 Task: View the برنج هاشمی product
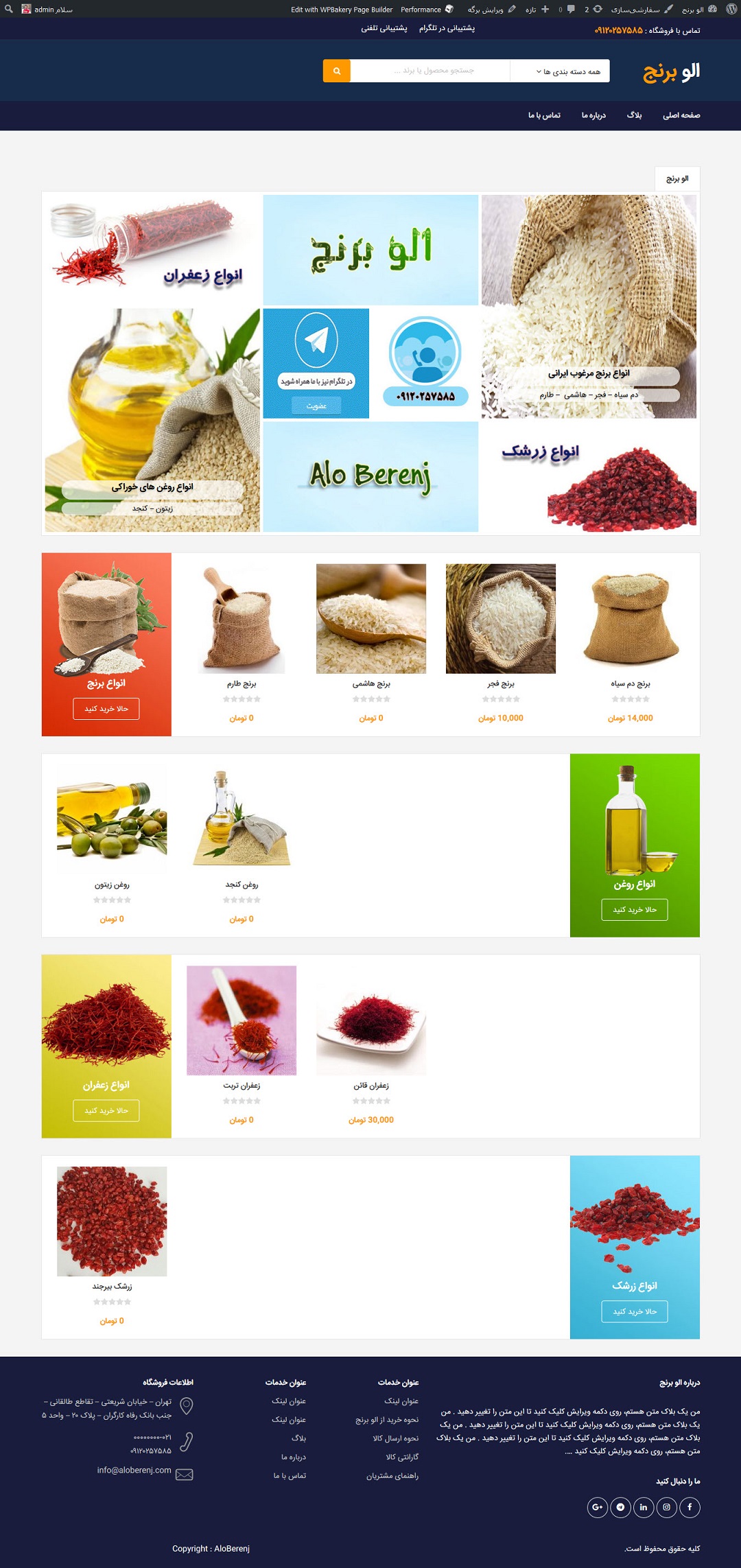[x=371, y=683]
